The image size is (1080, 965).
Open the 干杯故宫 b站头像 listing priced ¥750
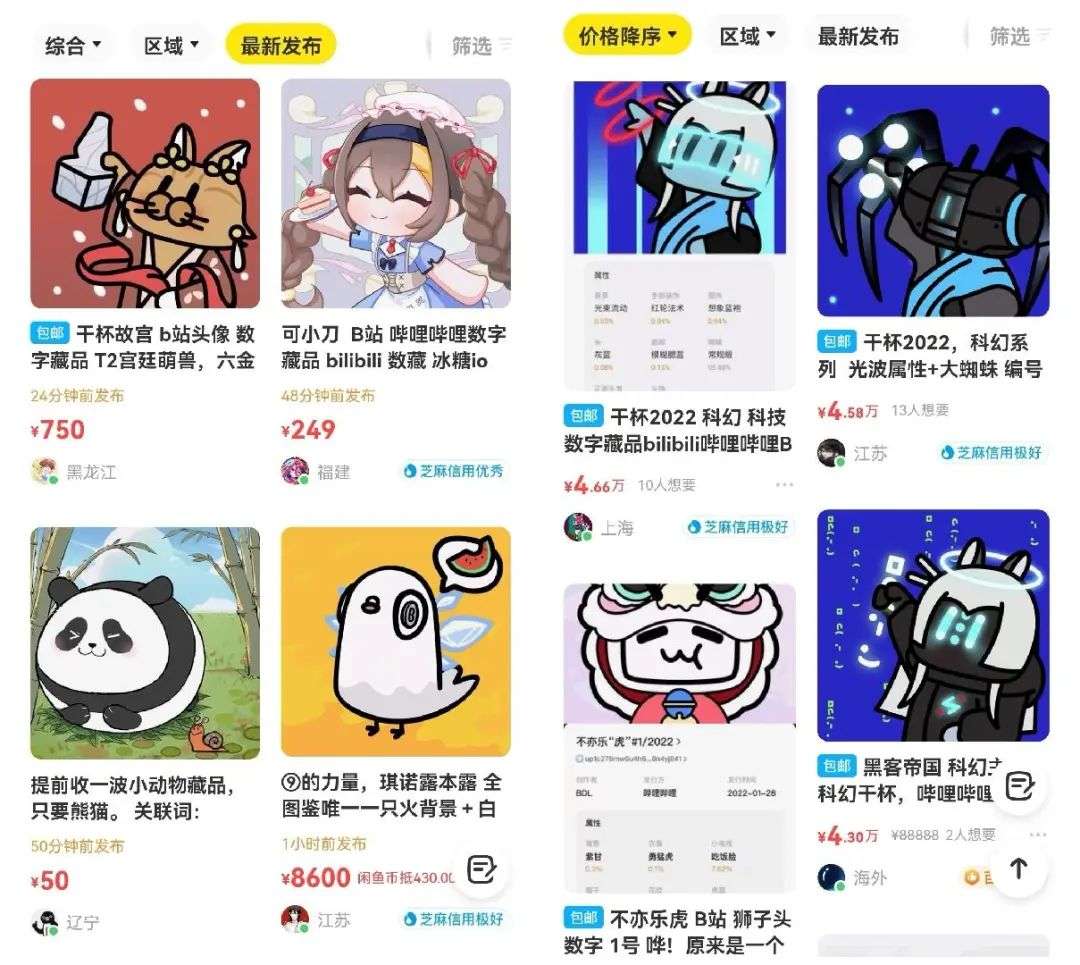tap(145, 194)
